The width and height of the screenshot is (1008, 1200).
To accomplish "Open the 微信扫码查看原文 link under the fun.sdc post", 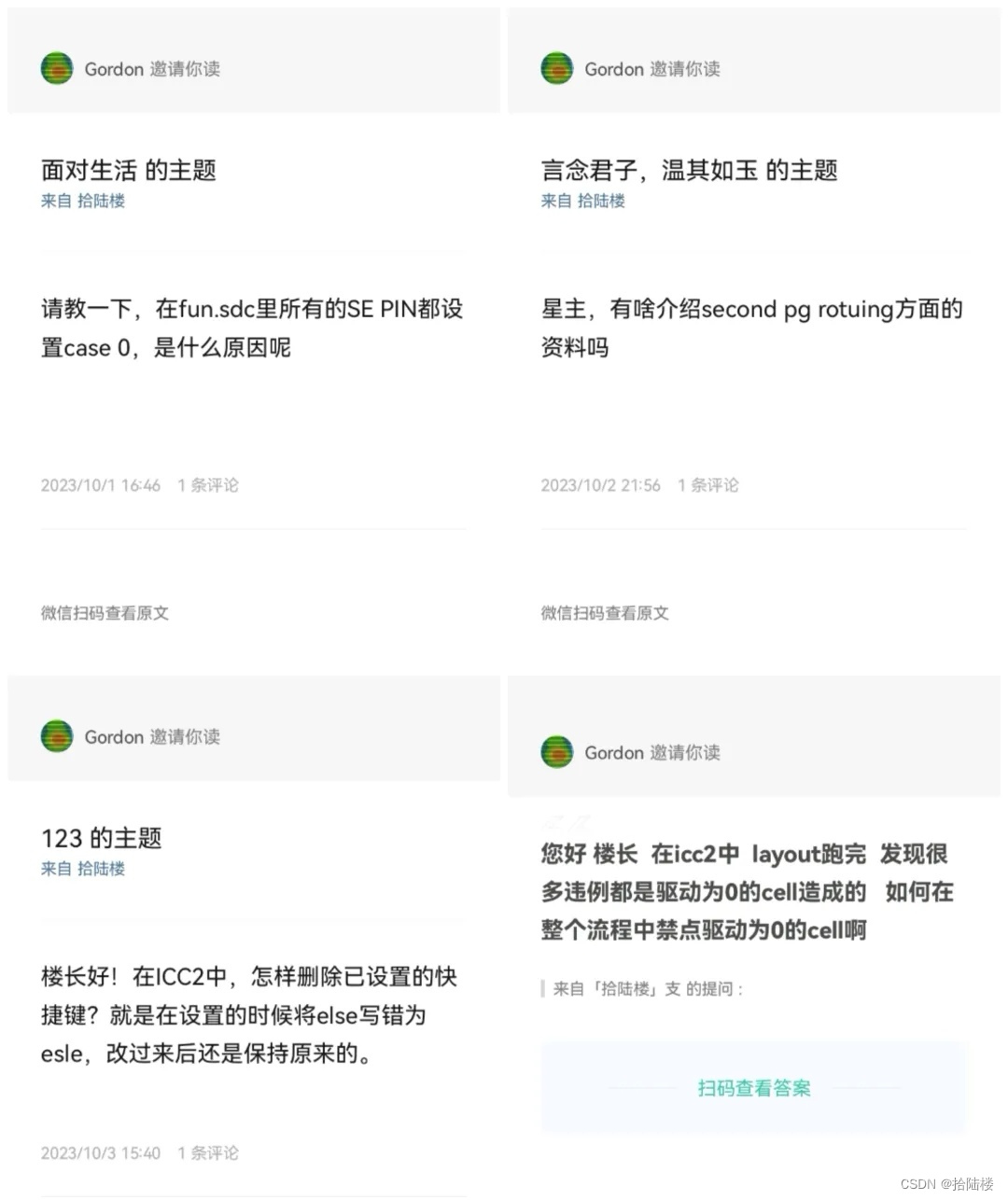I will (x=104, y=613).
